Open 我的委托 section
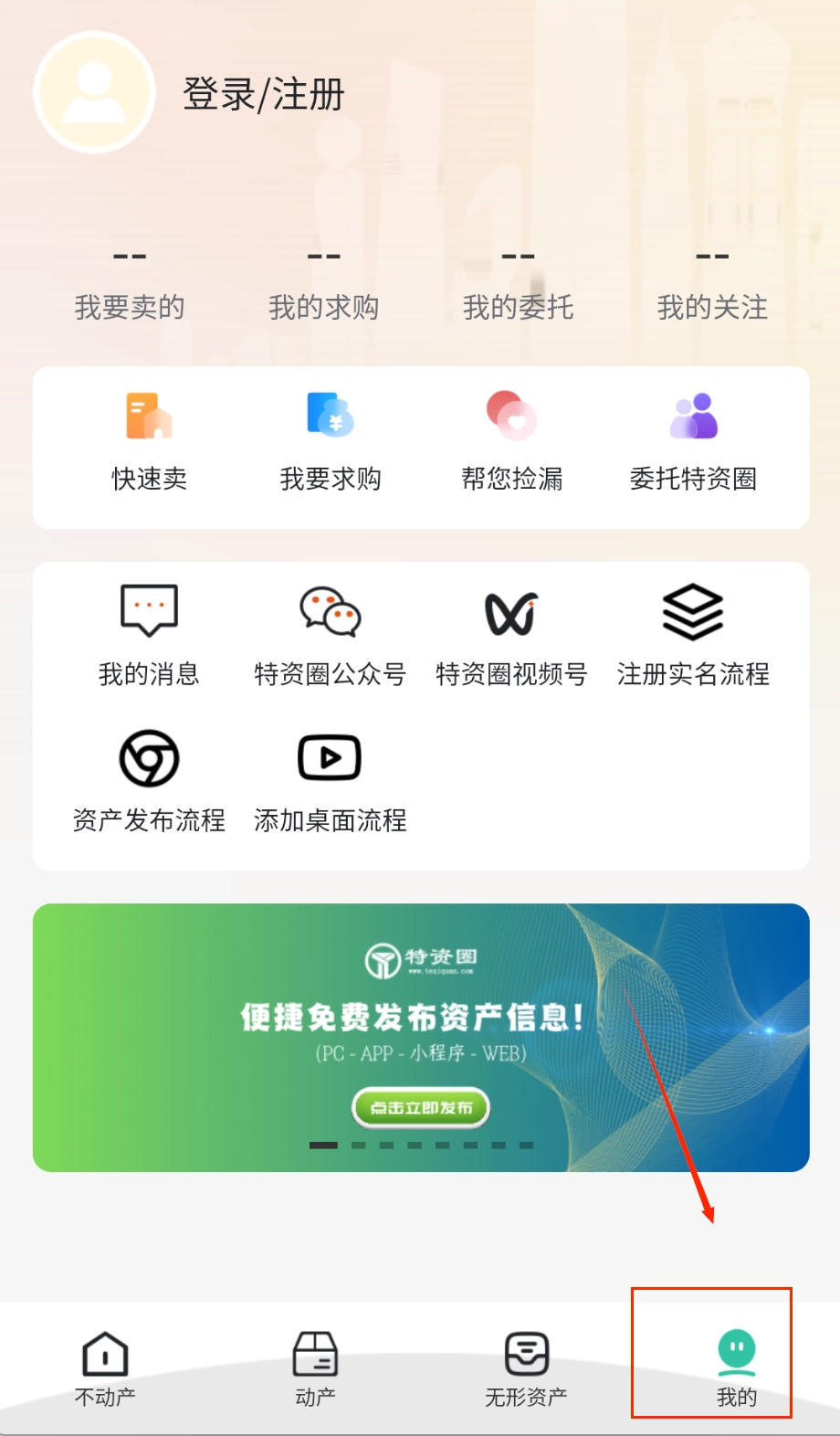 click(x=518, y=285)
